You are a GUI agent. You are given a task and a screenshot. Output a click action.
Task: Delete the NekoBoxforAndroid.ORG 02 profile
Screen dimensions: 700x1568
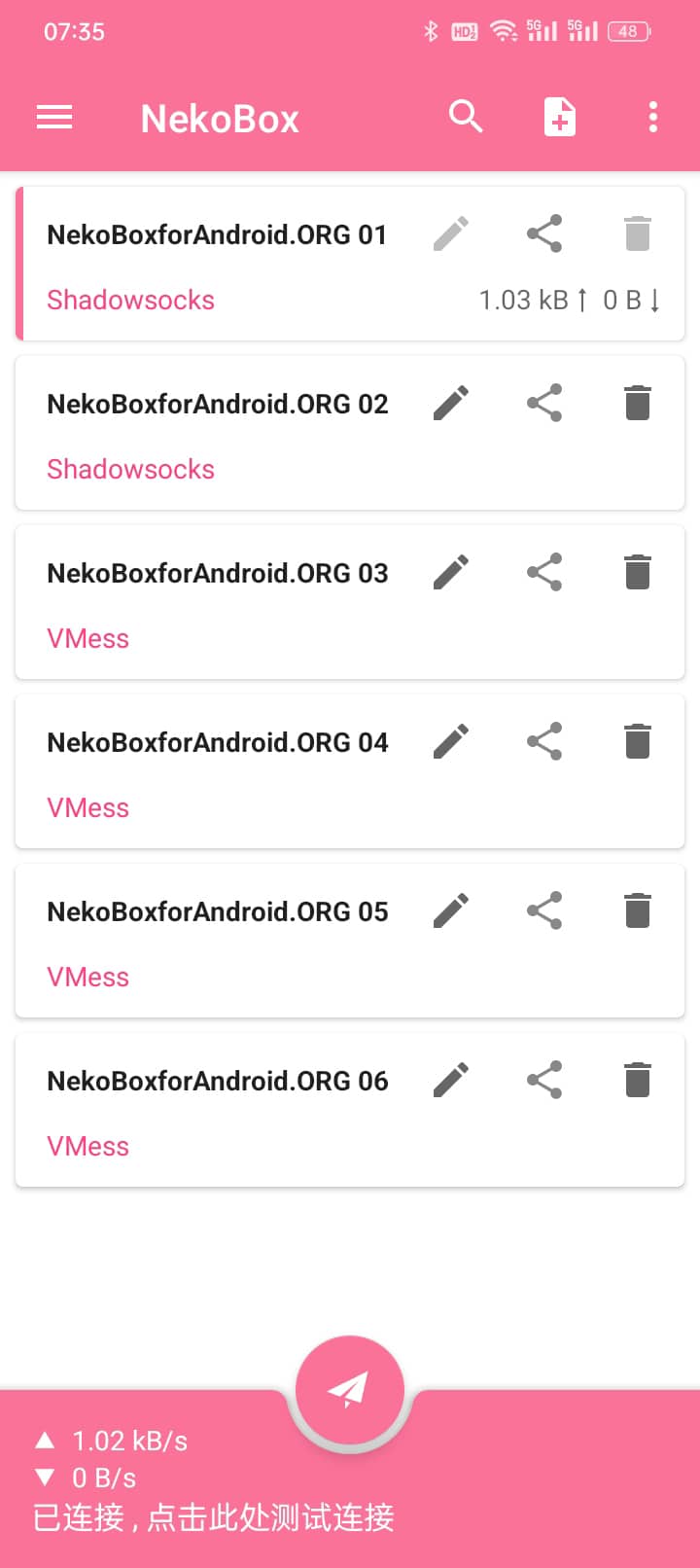637,403
